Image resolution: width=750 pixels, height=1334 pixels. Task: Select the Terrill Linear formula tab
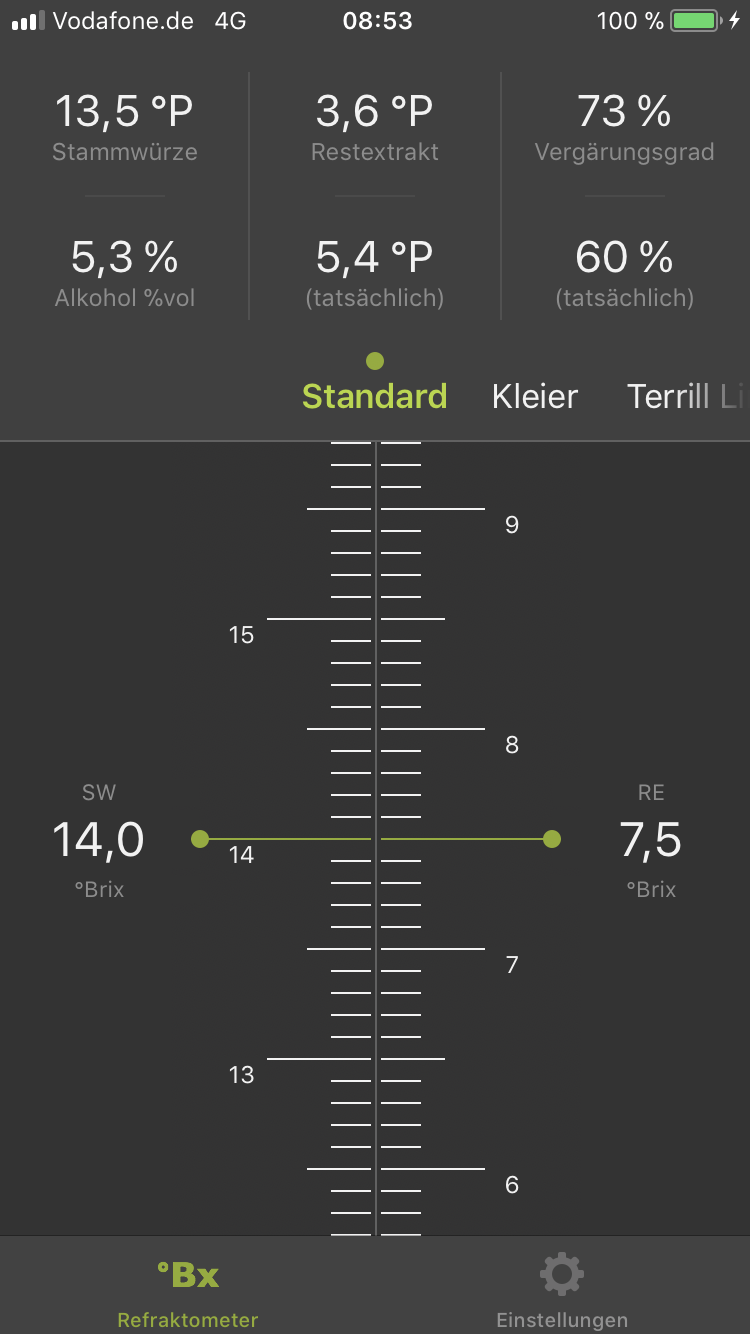[x=684, y=397]
